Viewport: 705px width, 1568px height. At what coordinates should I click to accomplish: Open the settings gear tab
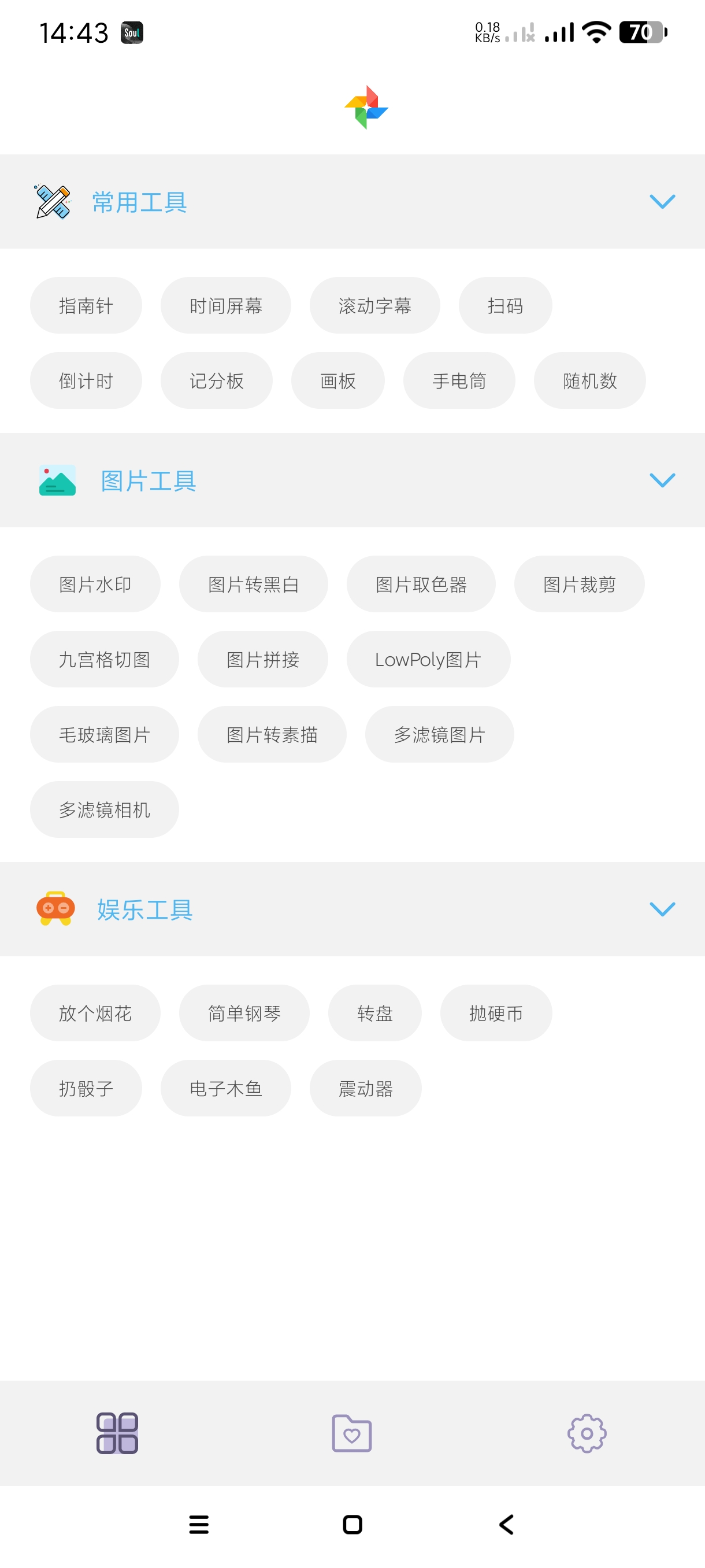coord(587,1433)
